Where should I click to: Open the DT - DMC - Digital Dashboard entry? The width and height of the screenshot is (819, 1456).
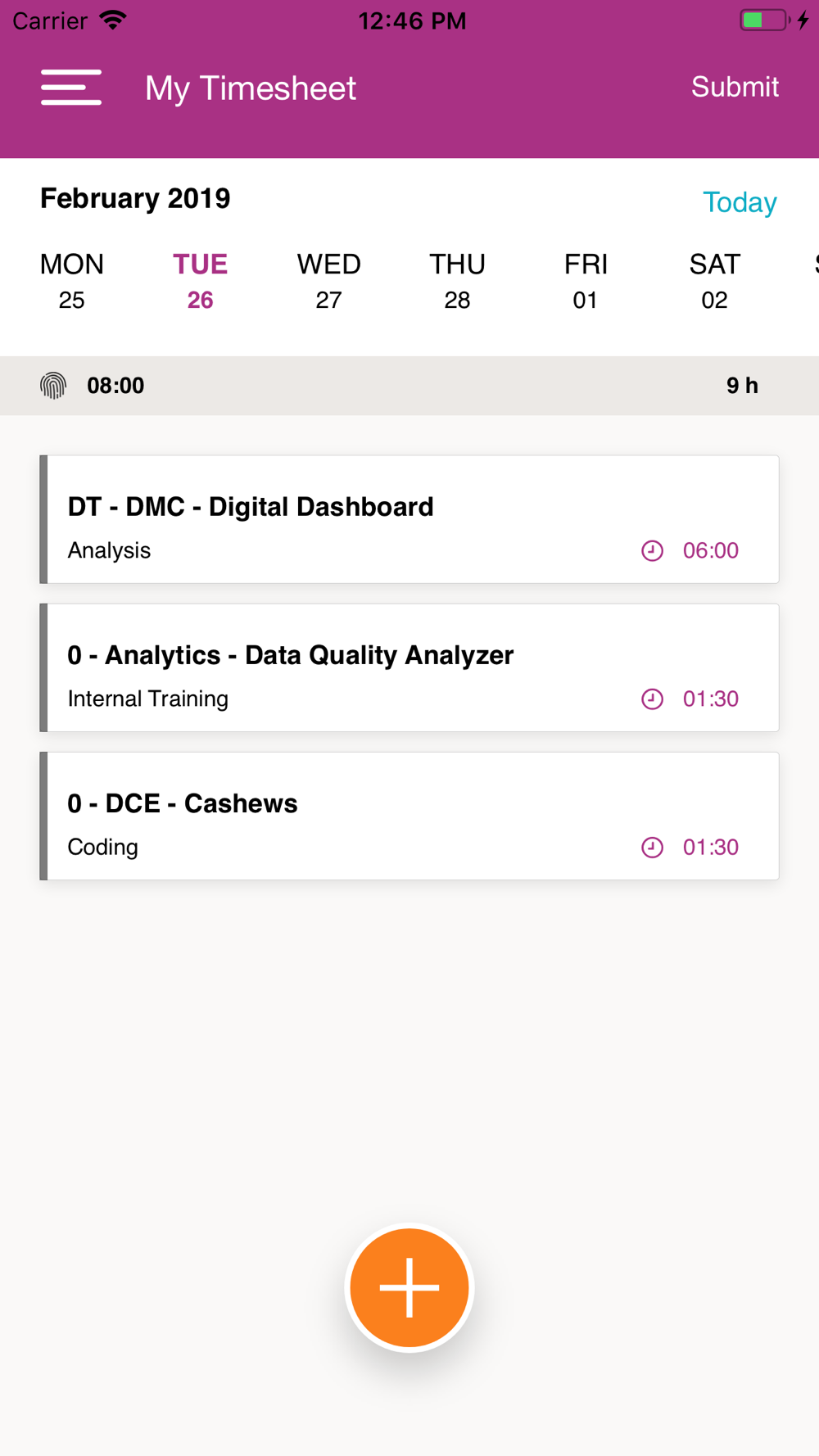409,519
